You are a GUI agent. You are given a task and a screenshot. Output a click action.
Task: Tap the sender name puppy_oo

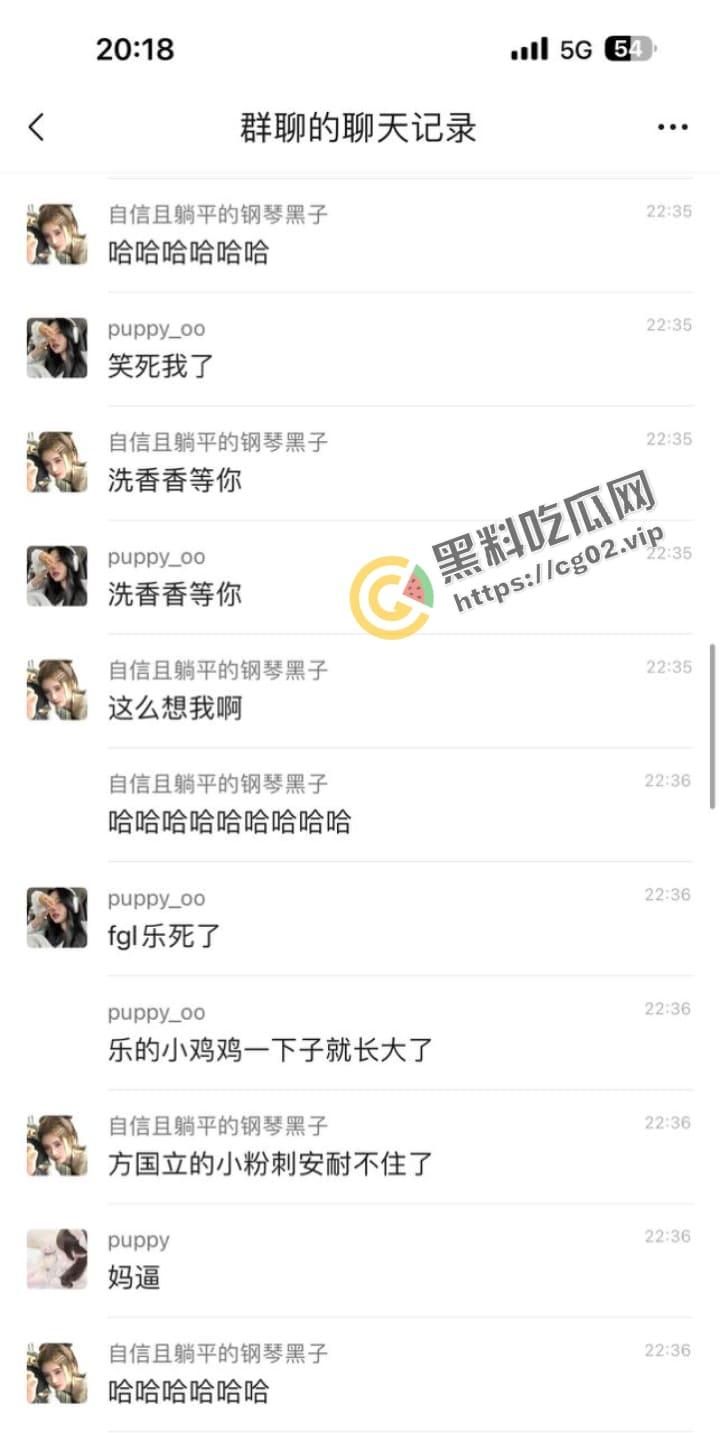(156, 329)
